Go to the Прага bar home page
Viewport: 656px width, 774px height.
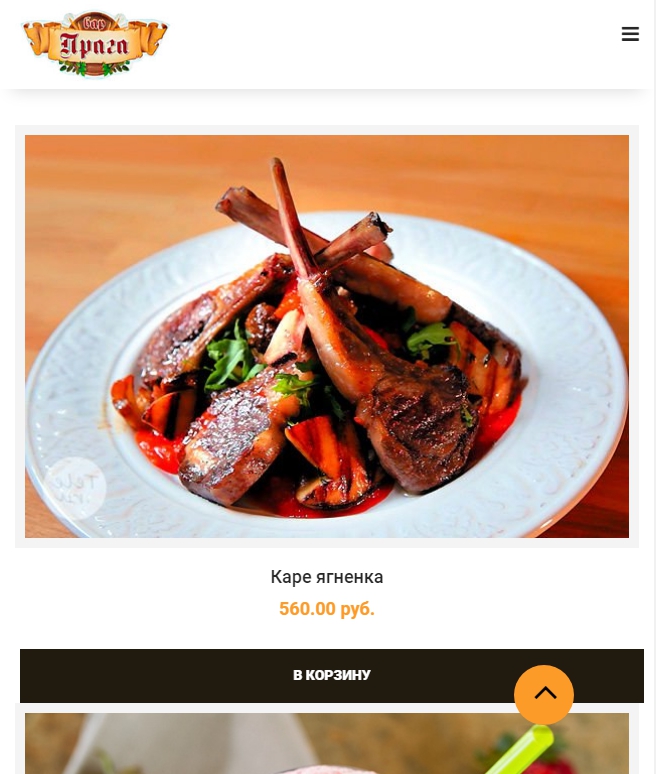point(95,44)
